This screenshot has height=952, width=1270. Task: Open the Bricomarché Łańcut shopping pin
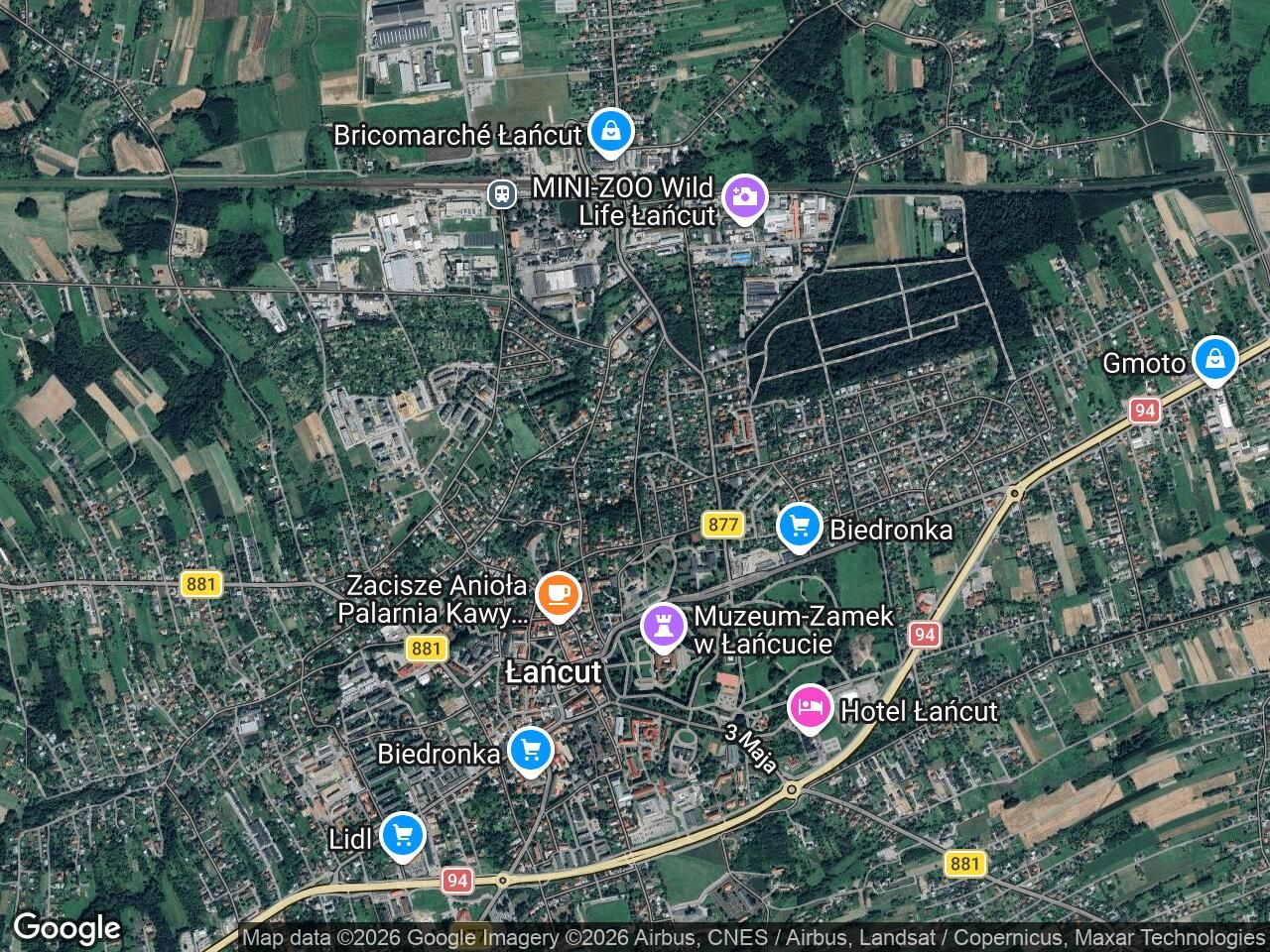(x=612, y=131)
